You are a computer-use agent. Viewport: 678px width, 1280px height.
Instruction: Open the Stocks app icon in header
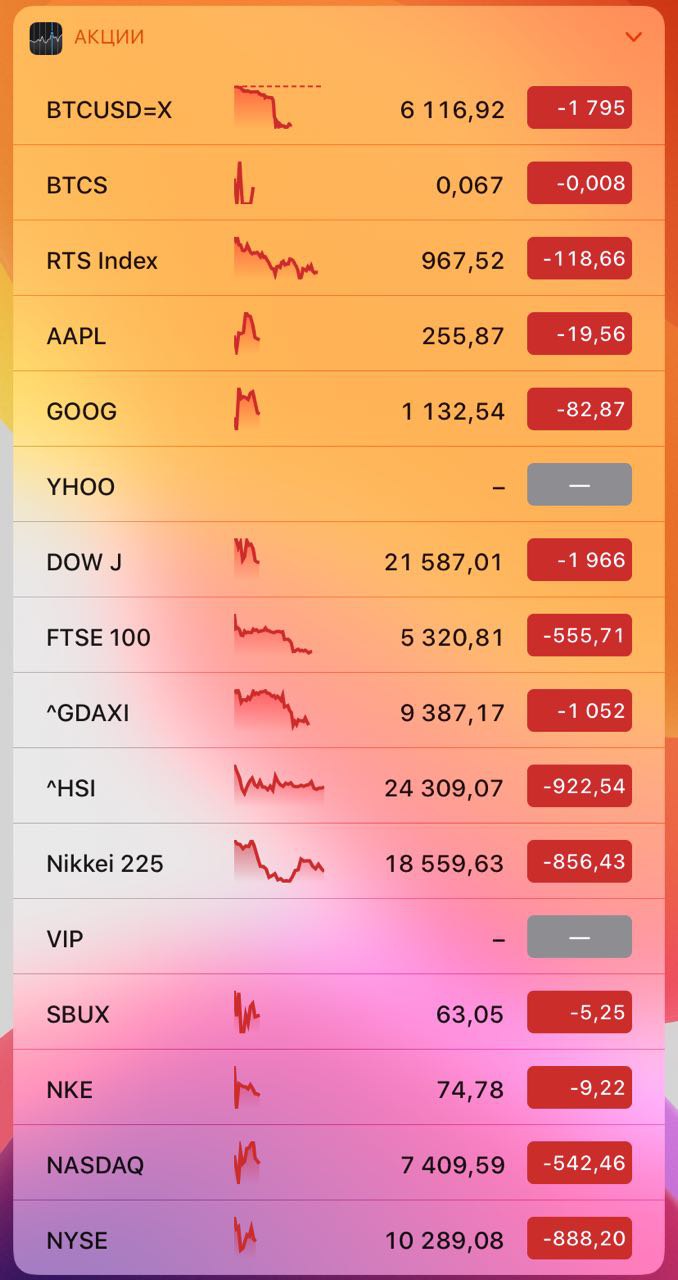[x=46, y=38]
